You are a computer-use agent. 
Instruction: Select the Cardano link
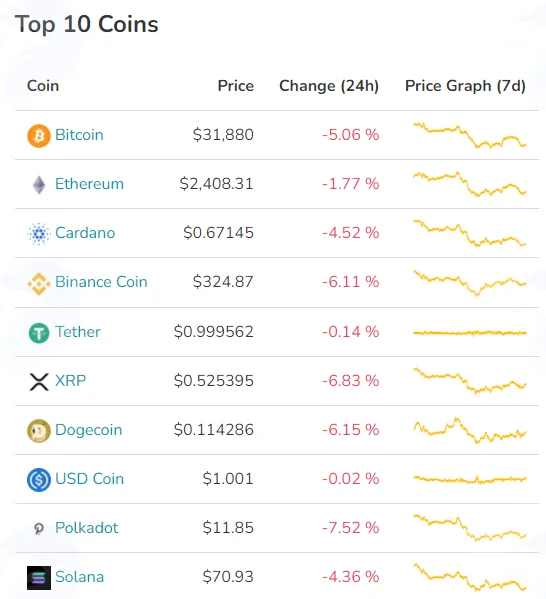pos(85,233)
